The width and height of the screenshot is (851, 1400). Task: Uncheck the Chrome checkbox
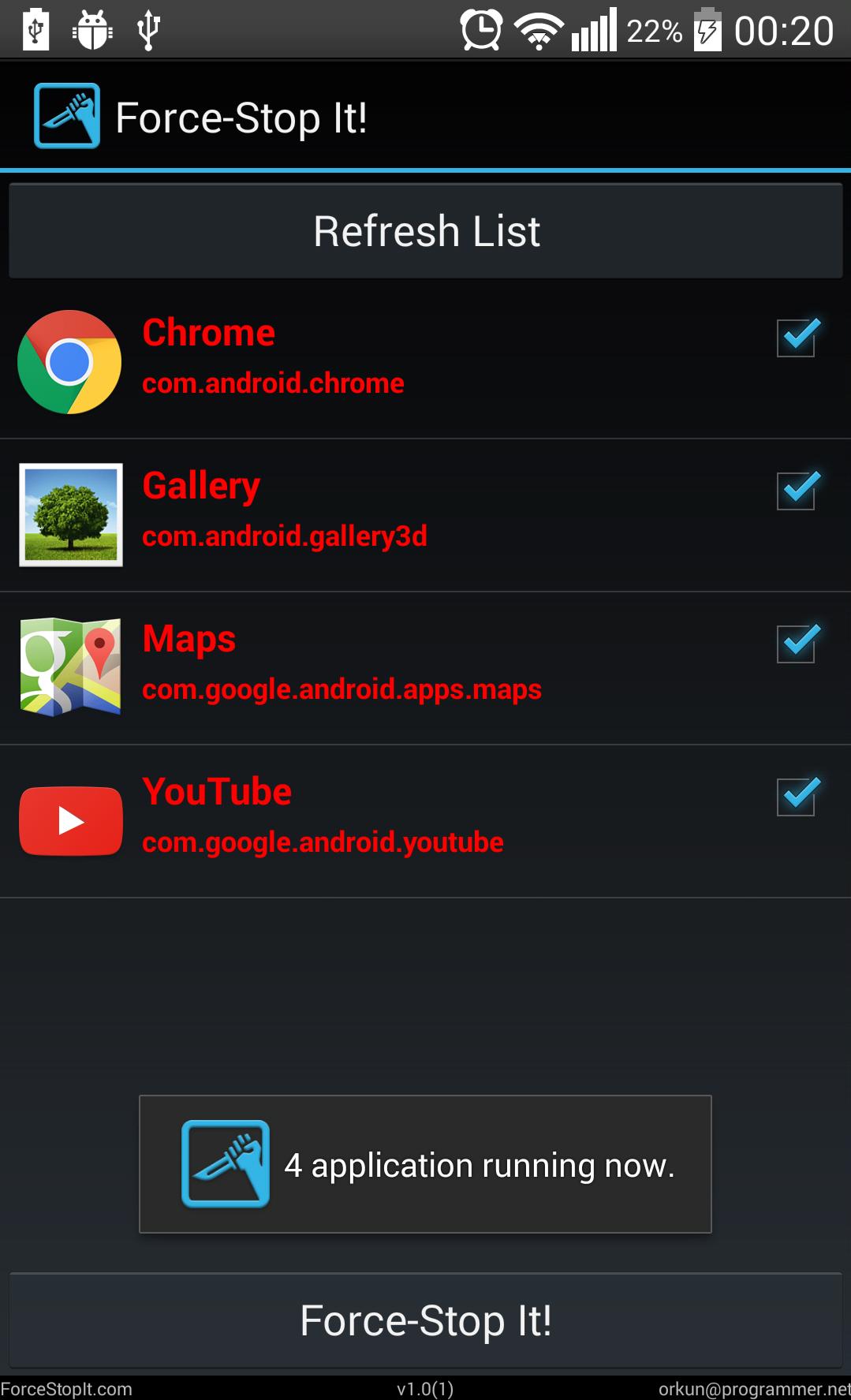796,338
